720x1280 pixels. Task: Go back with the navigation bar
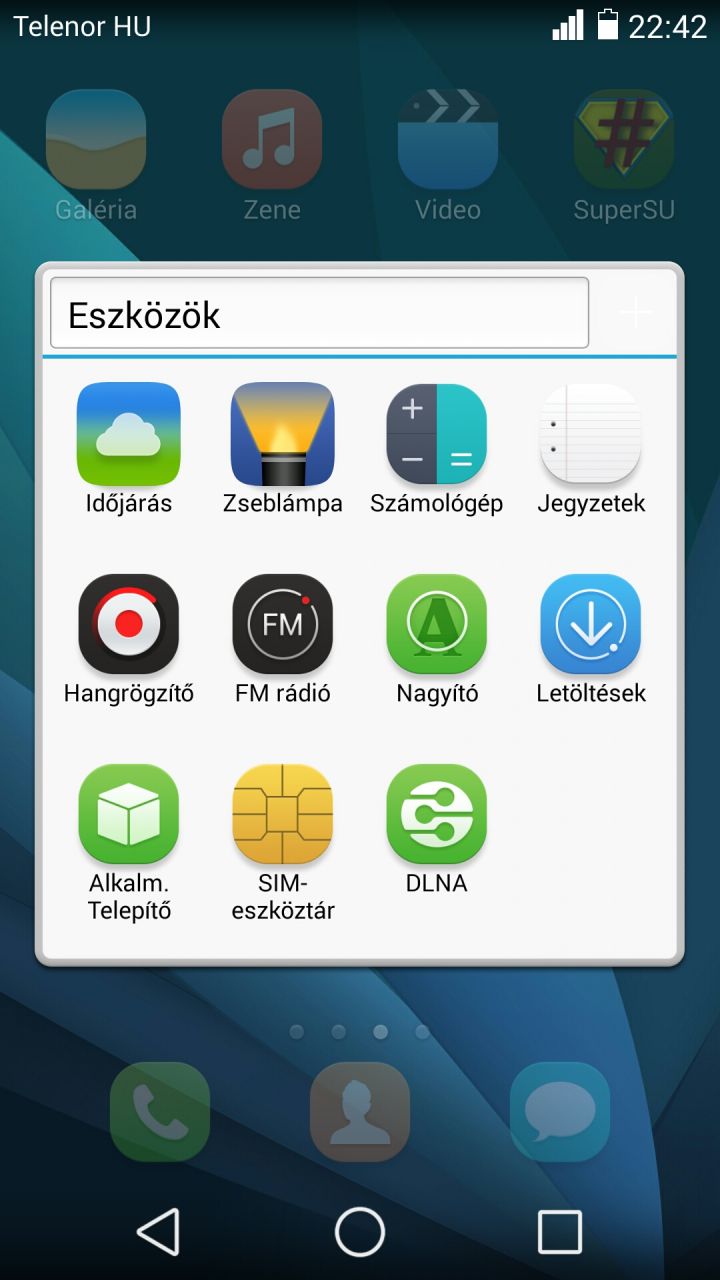pos(159,1231)
